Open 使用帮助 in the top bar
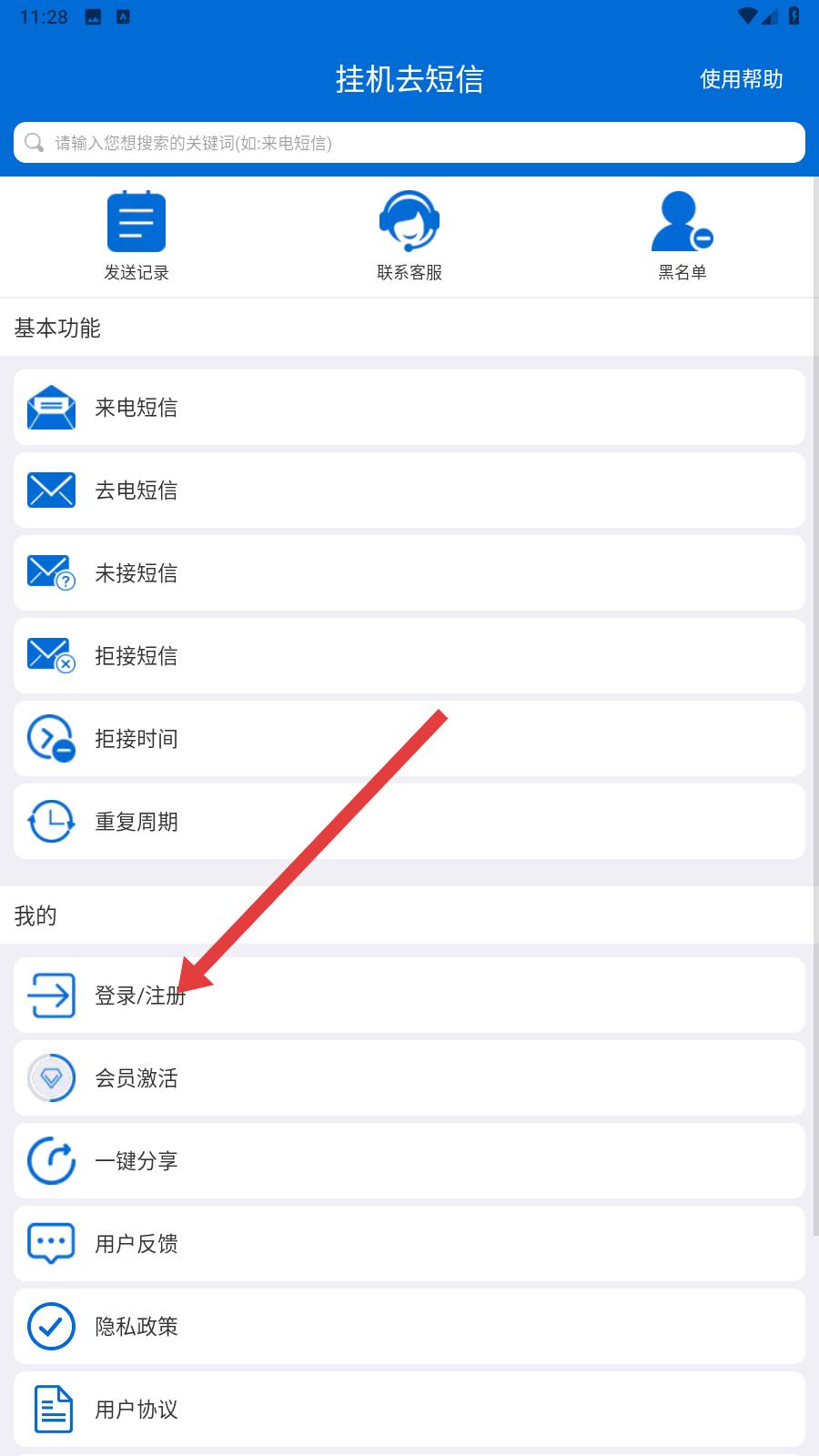This screenshot has height=1456, width=819. (x=741, y=79)
